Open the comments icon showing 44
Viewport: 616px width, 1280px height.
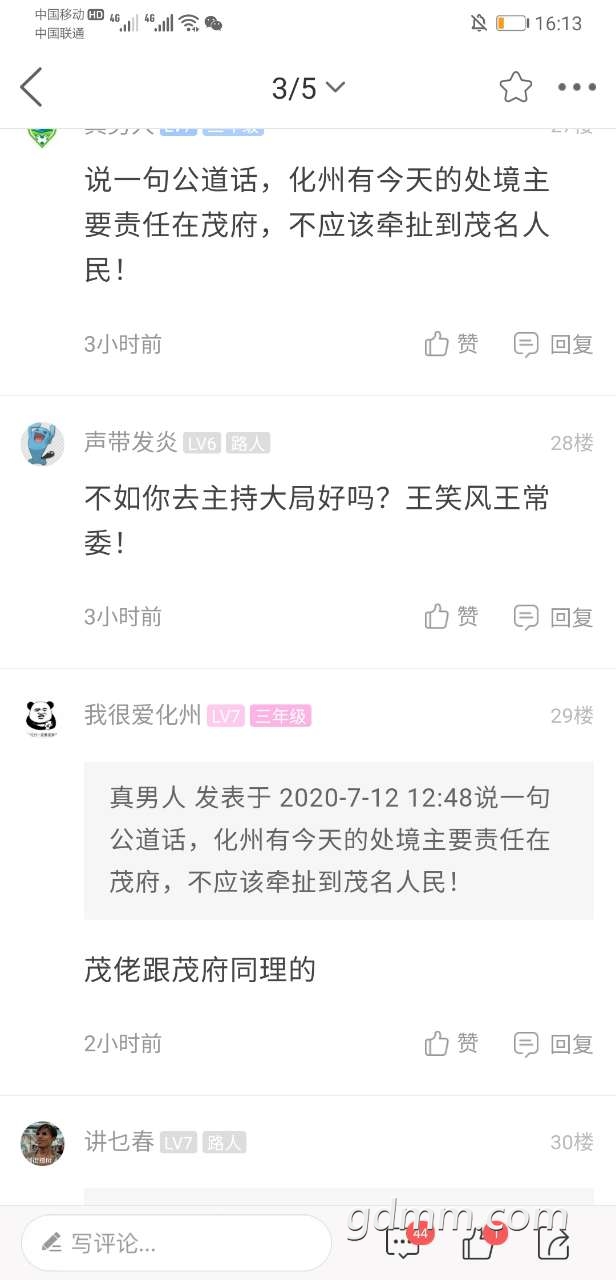(403, 1243)
